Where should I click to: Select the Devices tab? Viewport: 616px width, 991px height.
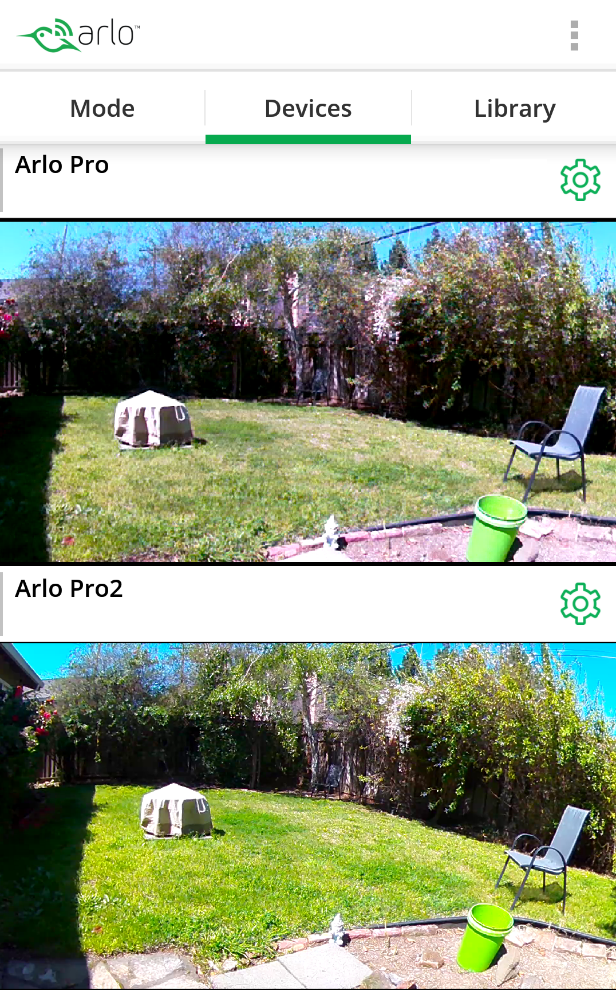coord(308,108)
